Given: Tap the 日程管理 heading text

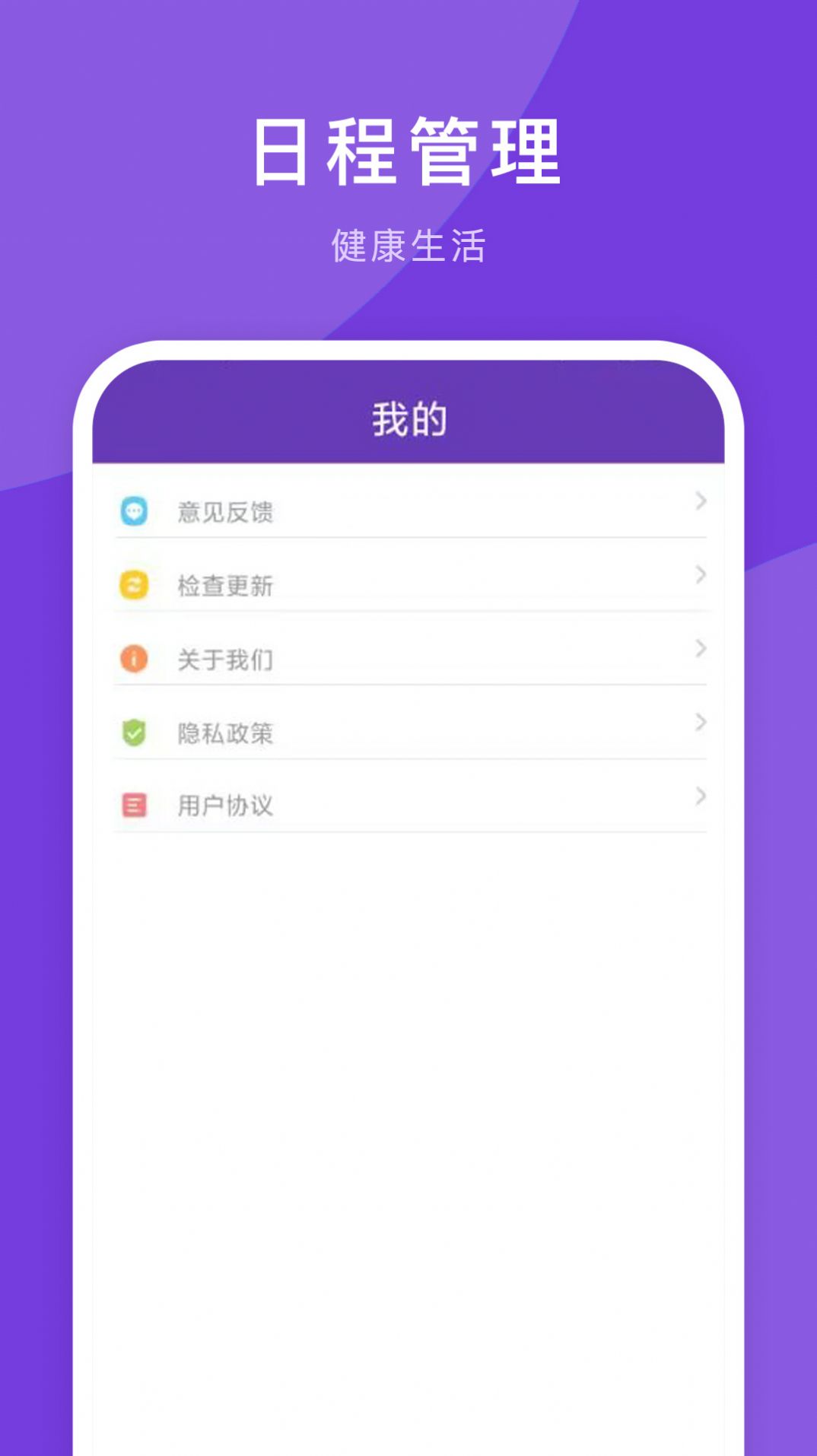Looking at the screenshot, I should [x=408, y=149].
